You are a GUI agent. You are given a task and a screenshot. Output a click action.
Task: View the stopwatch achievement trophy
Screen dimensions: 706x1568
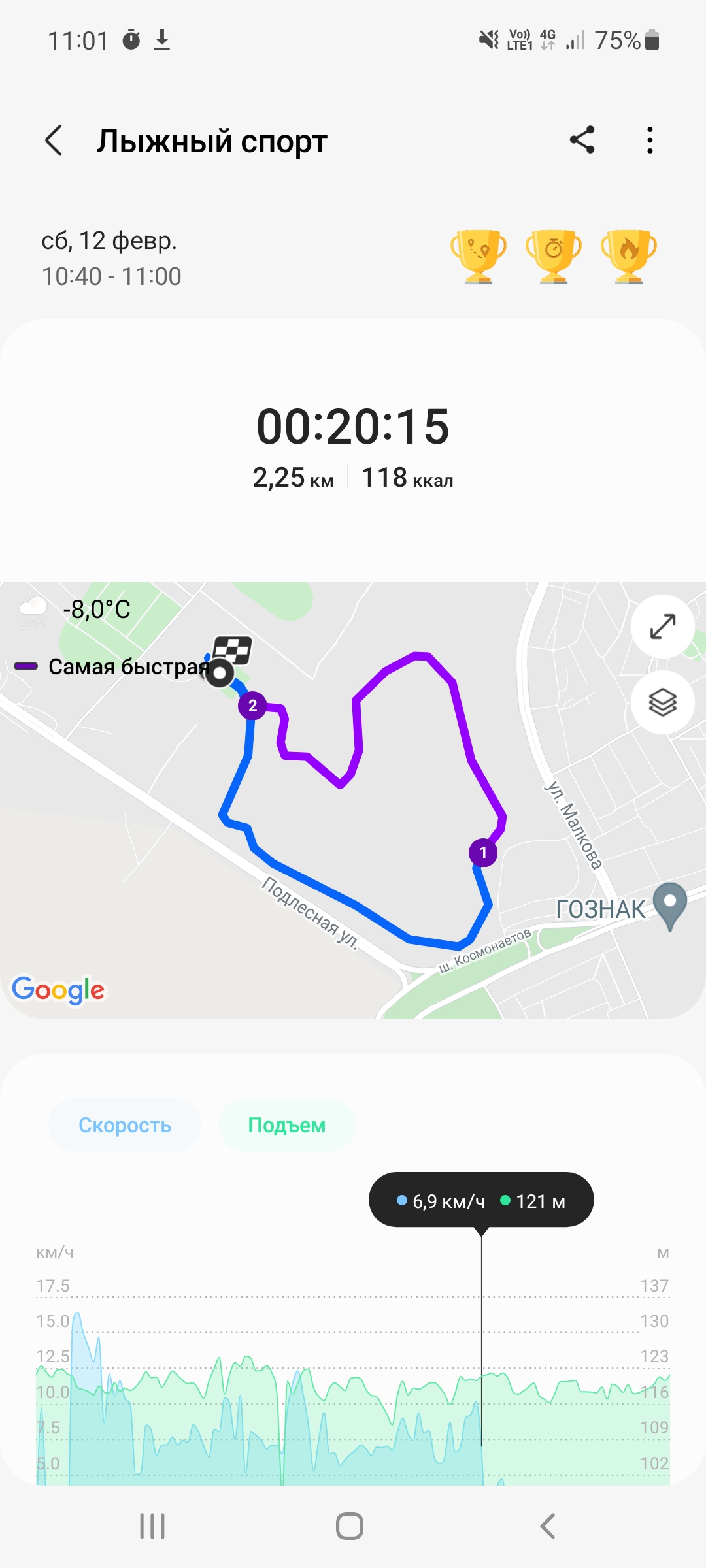(553, 255)
